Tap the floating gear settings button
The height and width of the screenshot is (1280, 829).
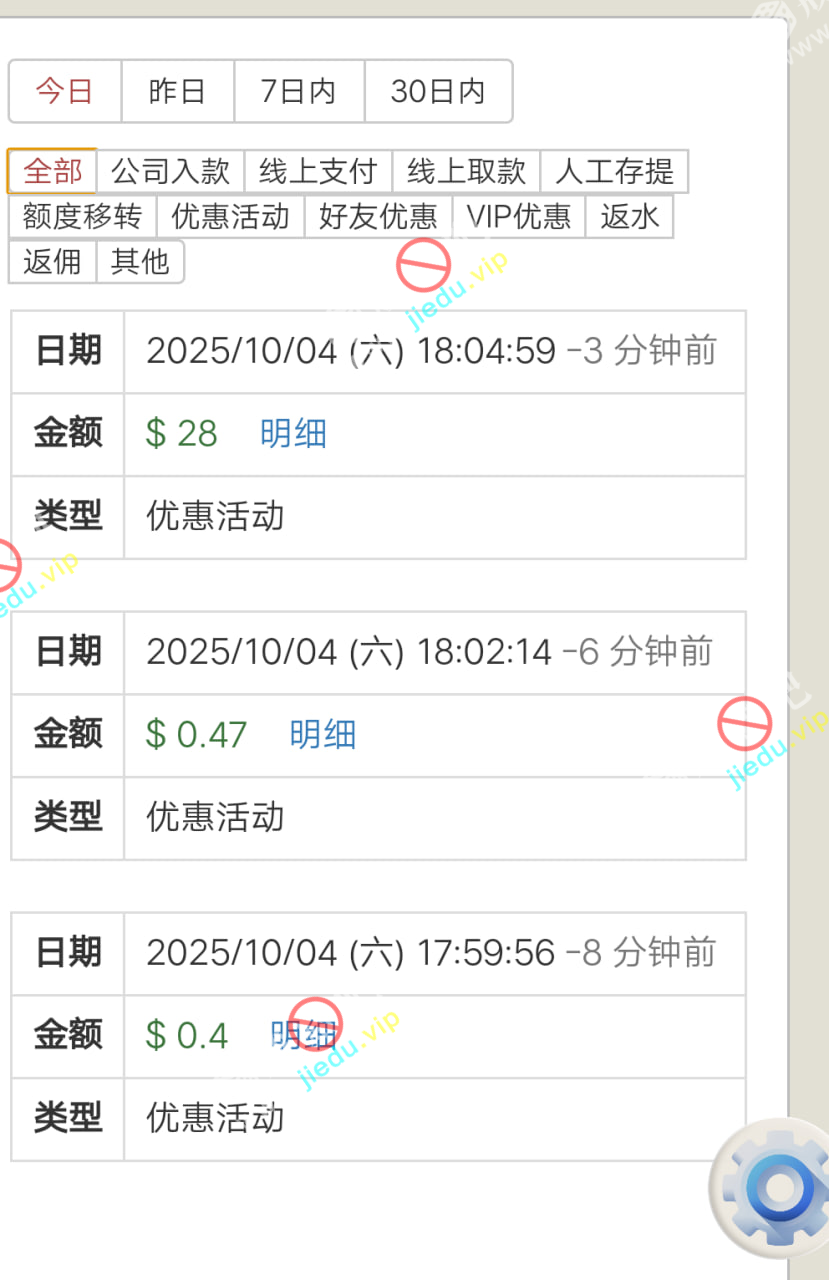tap(777, 1189)
